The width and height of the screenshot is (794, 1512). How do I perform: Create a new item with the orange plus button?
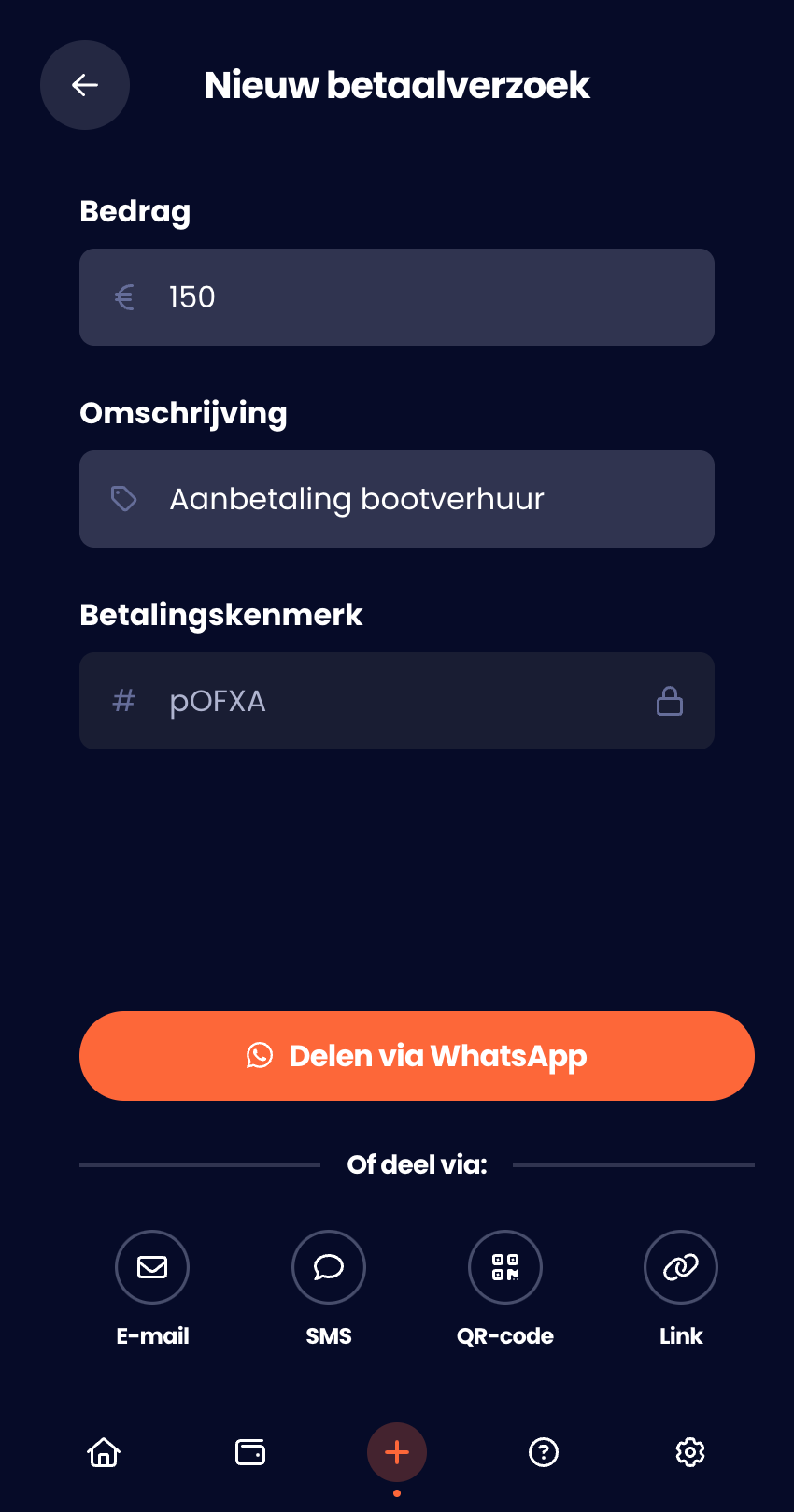pyautogui.click(x=397, y=1452)
